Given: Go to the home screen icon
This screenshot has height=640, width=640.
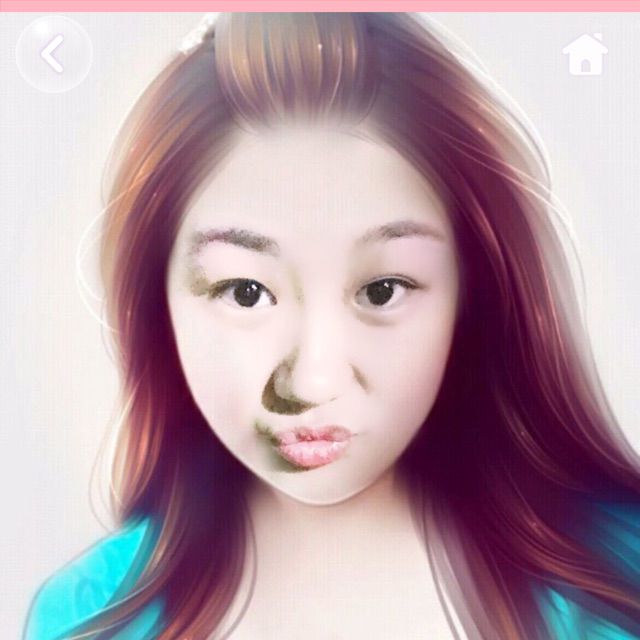Looking at the screenshot, I should point(585,55).
